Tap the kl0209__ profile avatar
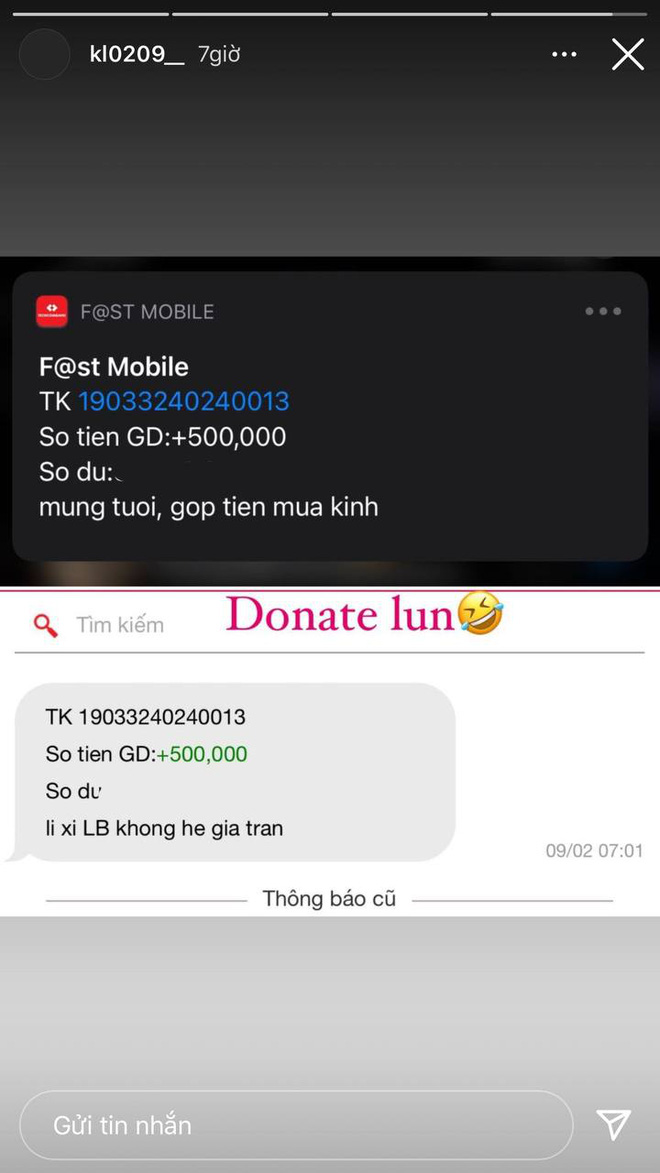This screenshot has width=660, height=1173. (45, 54)
